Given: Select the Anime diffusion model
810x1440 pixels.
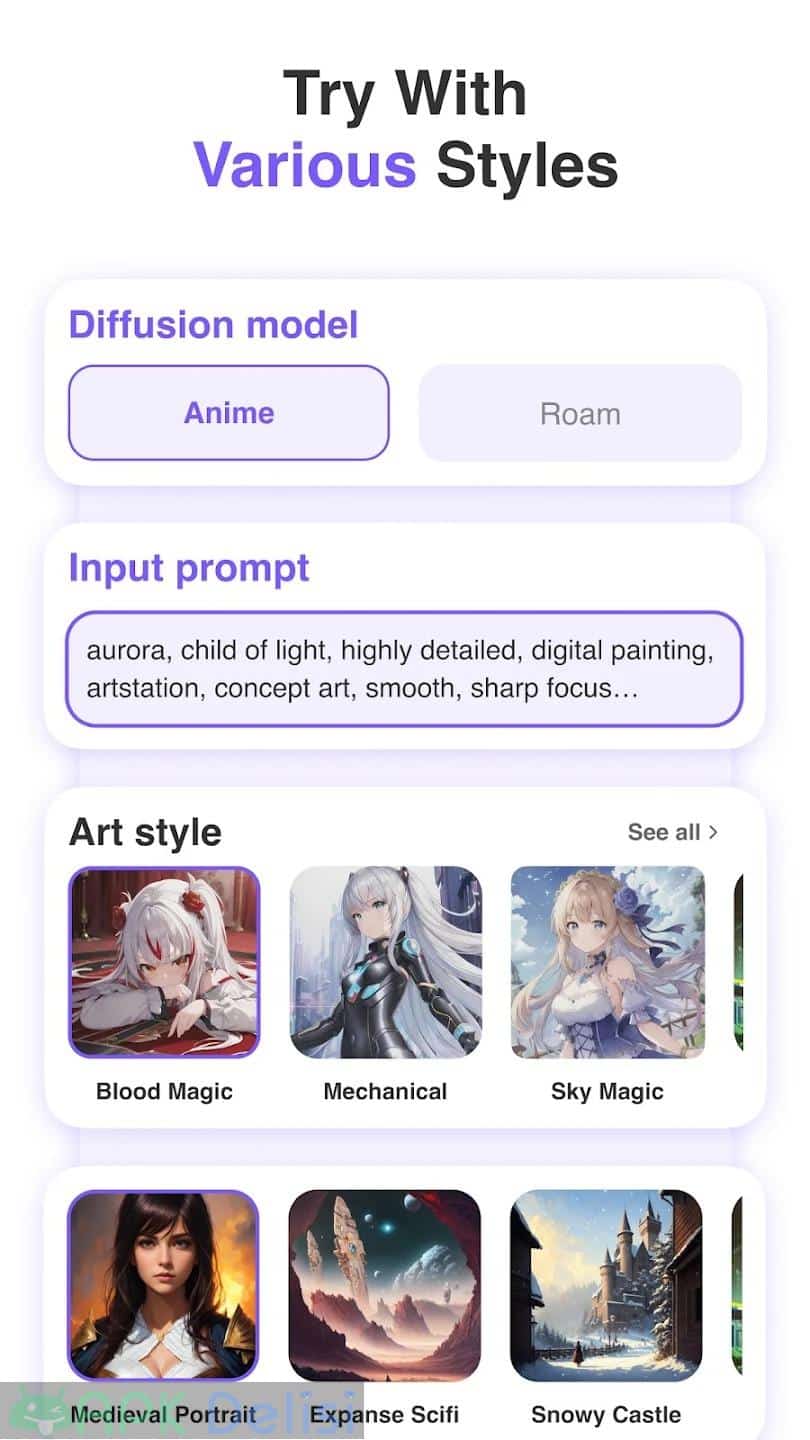Looking at the screenshot, I should pyautogui.click(x=227, y=412).
